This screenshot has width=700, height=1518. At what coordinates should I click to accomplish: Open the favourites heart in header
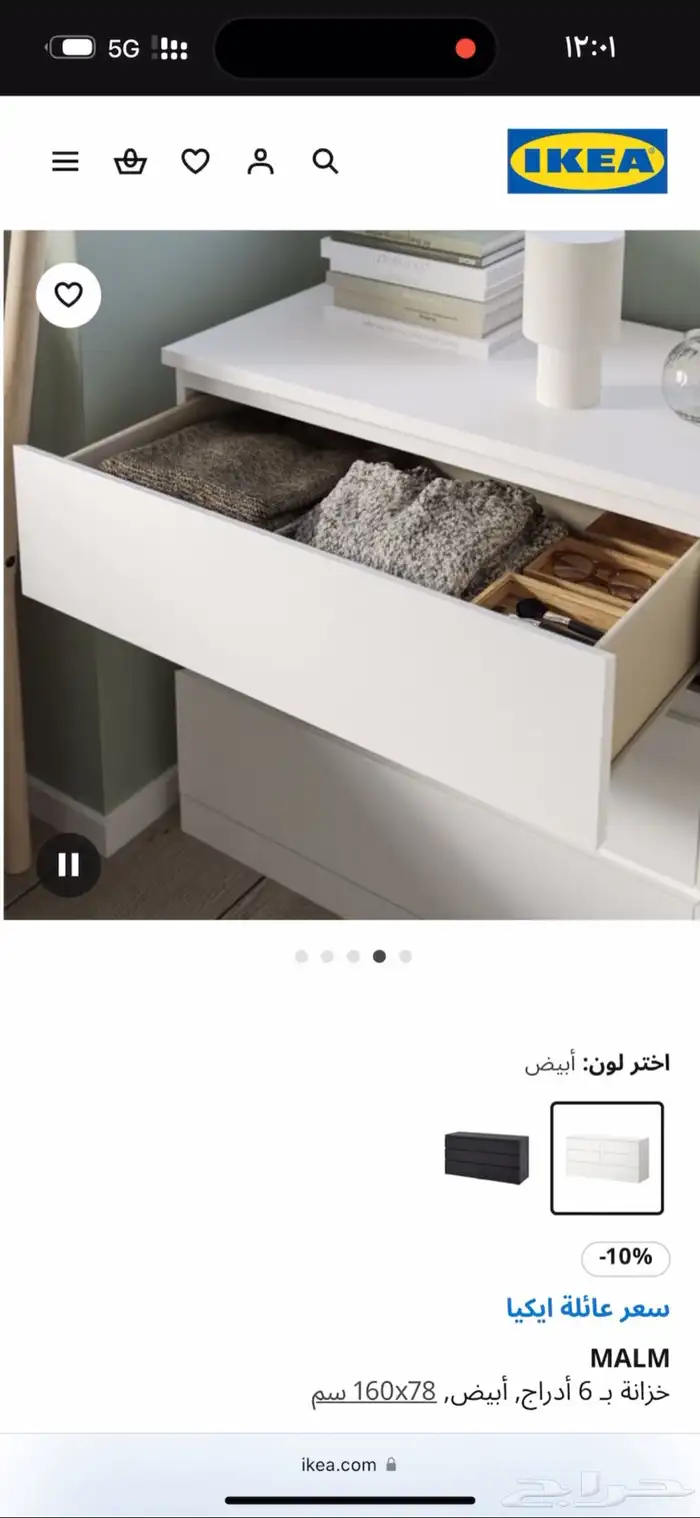(x=195, y=161)
